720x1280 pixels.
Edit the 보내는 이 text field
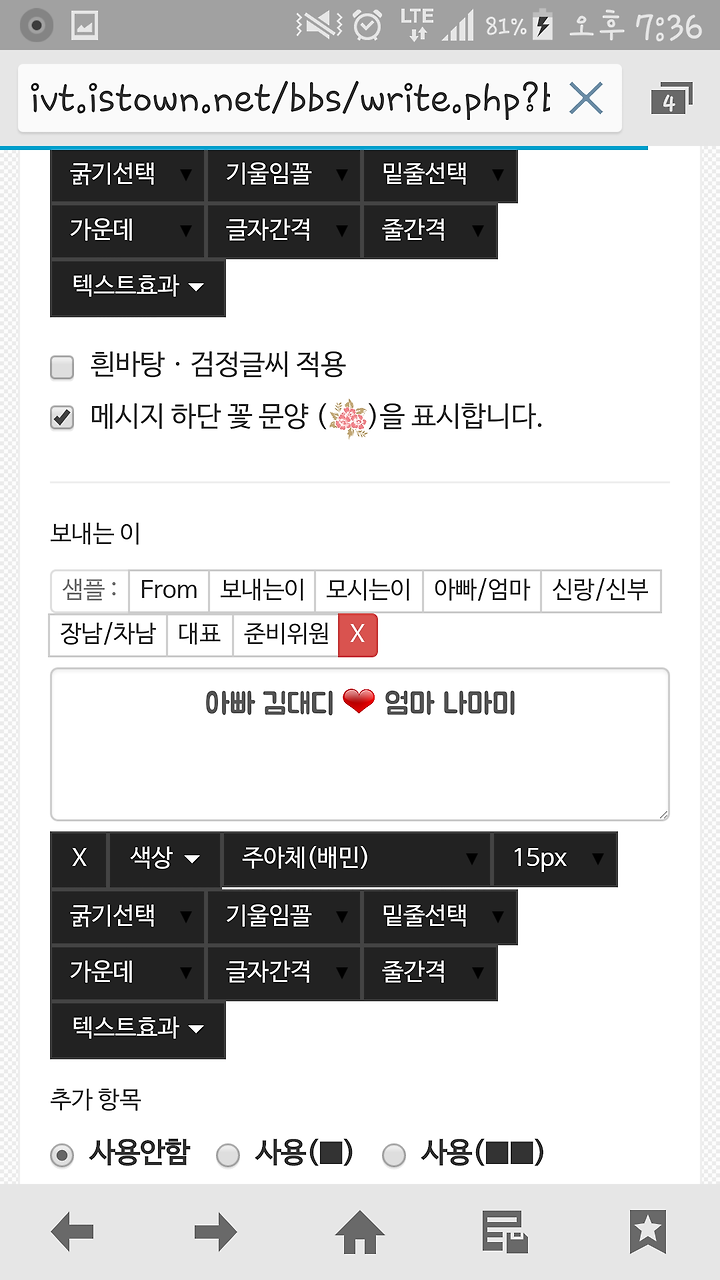click(360, 744)
